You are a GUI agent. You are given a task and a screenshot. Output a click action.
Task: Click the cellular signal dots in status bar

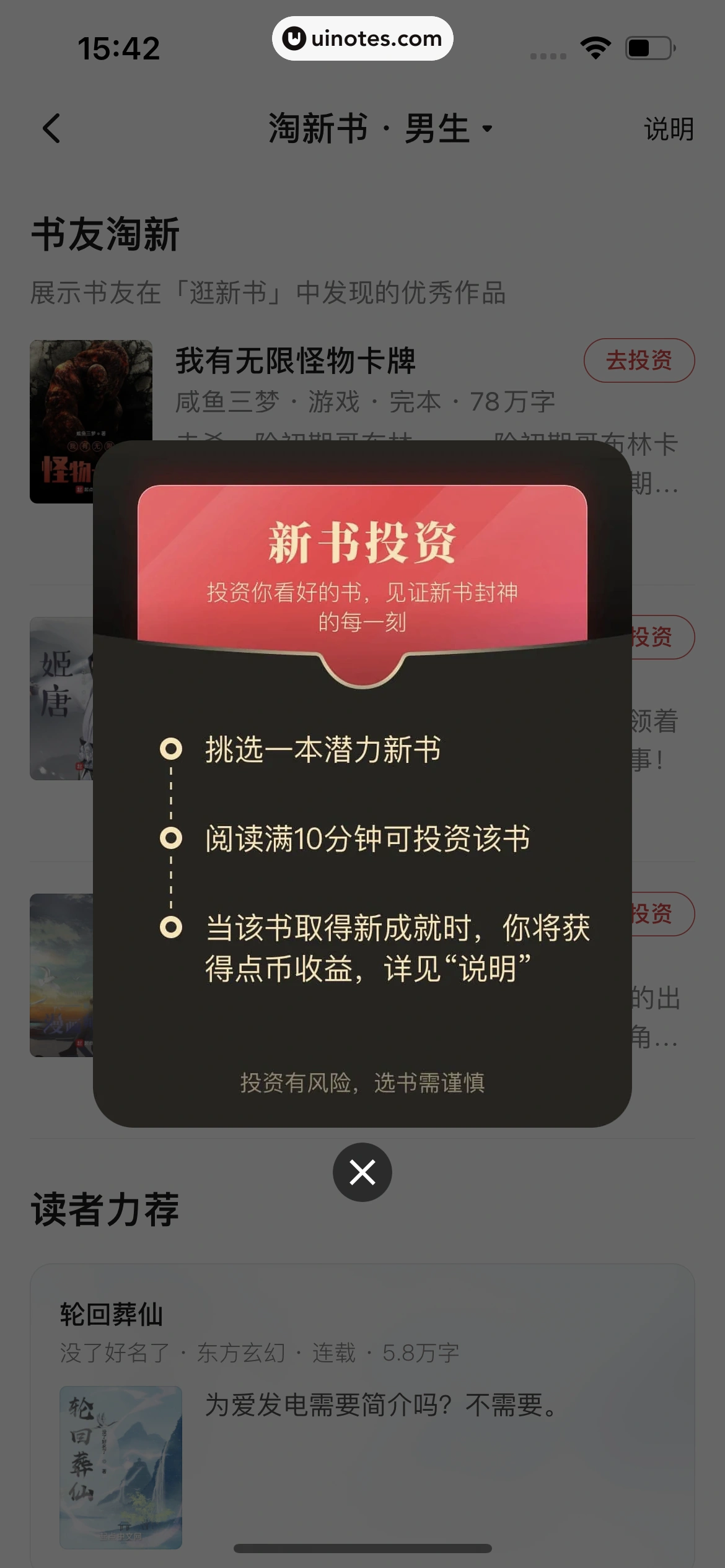548,54
